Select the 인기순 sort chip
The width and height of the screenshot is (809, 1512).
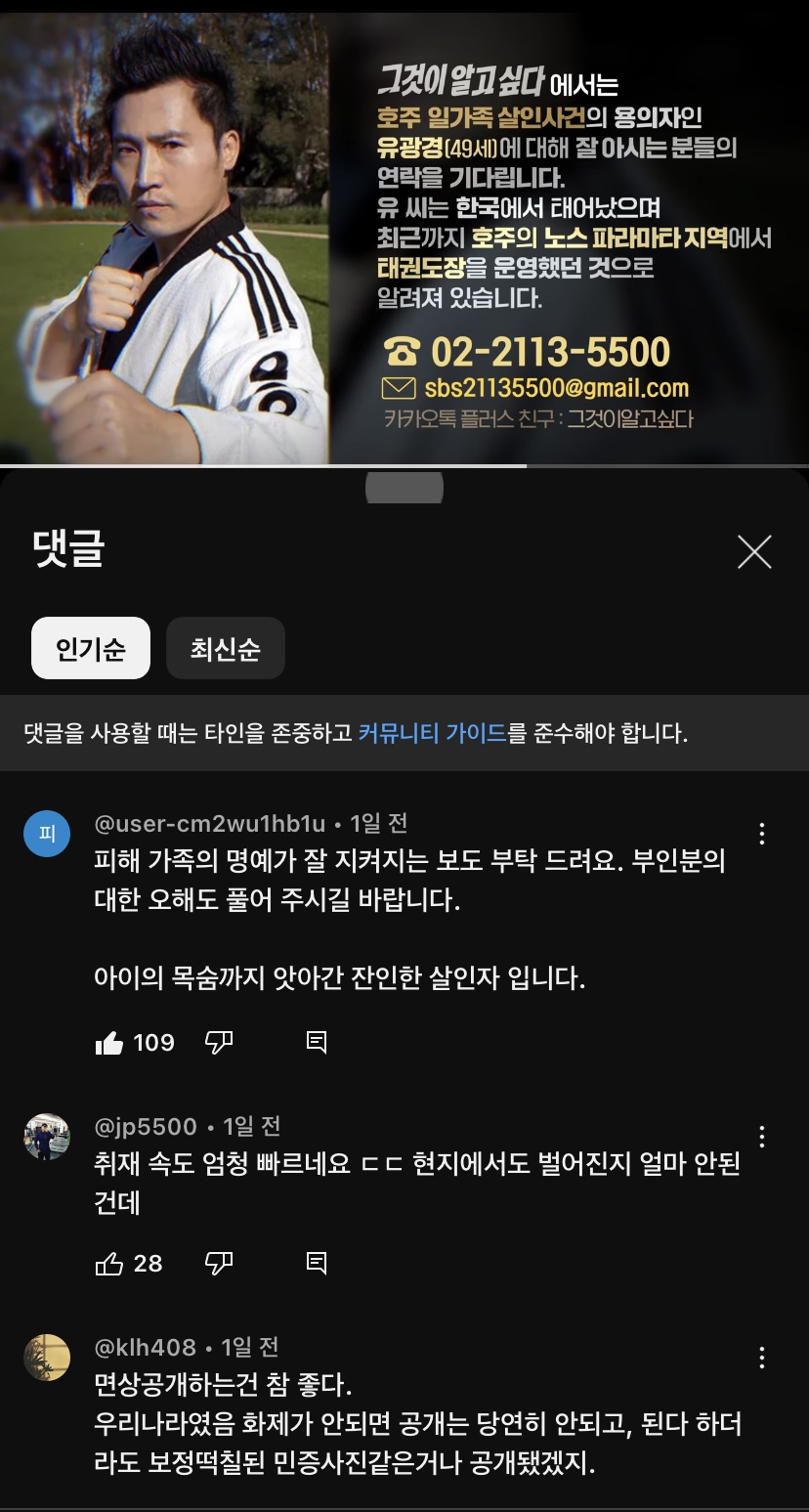coord(91,648)
